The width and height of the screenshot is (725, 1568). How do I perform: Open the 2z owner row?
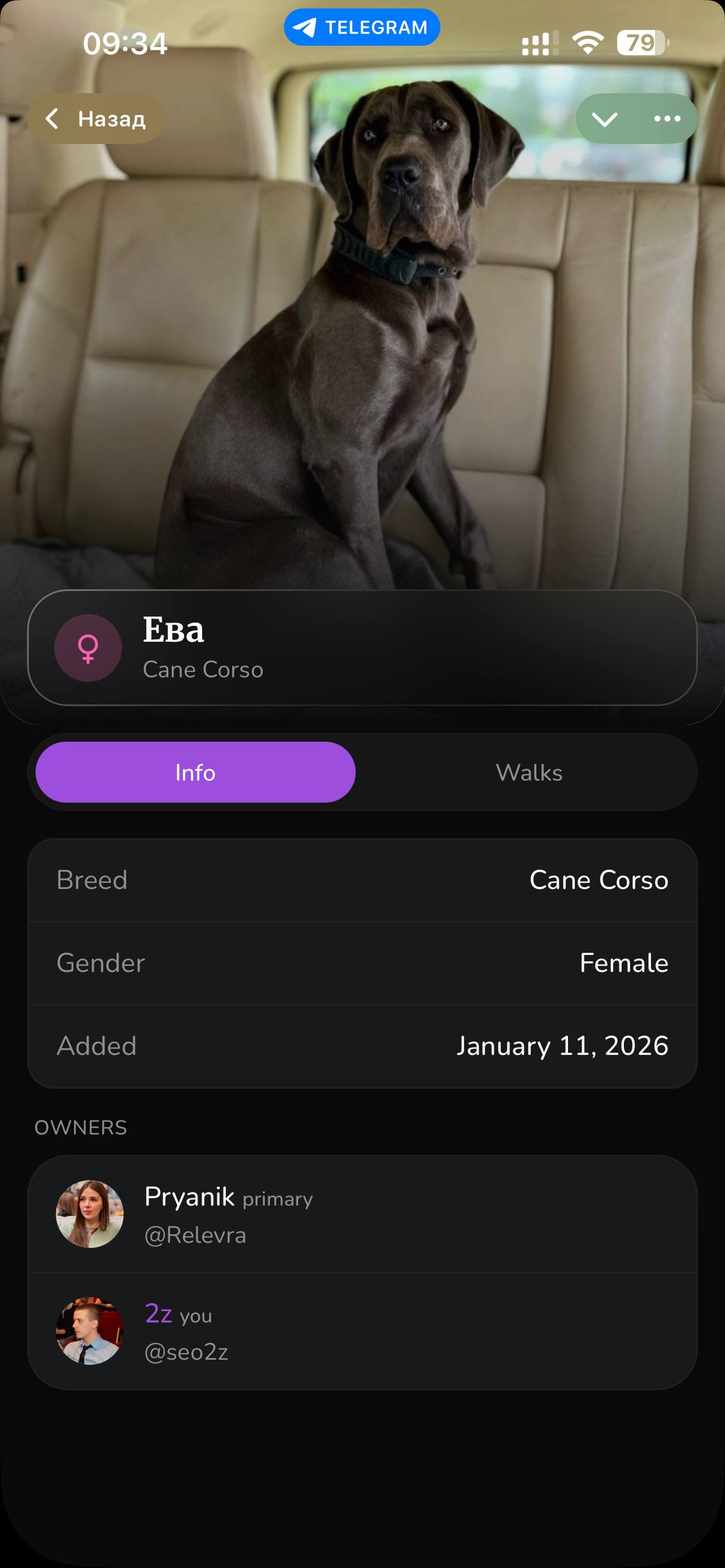pyautogui.click(x=362, y=1332)
